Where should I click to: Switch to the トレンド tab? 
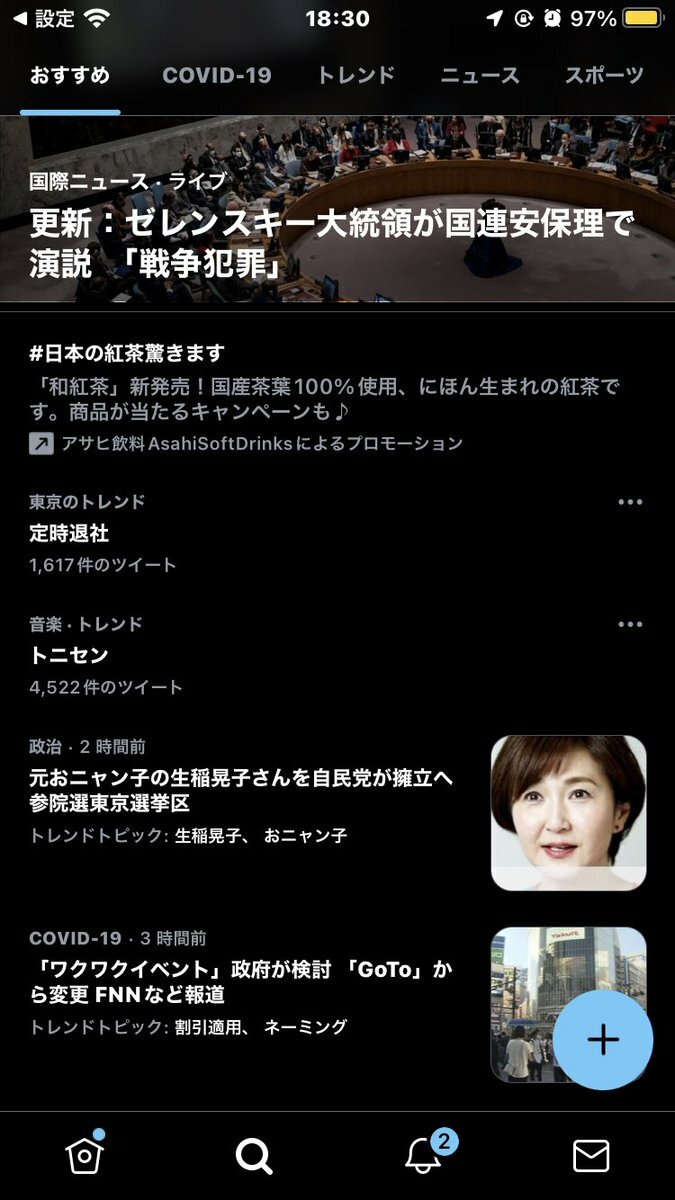coord(355,76)
